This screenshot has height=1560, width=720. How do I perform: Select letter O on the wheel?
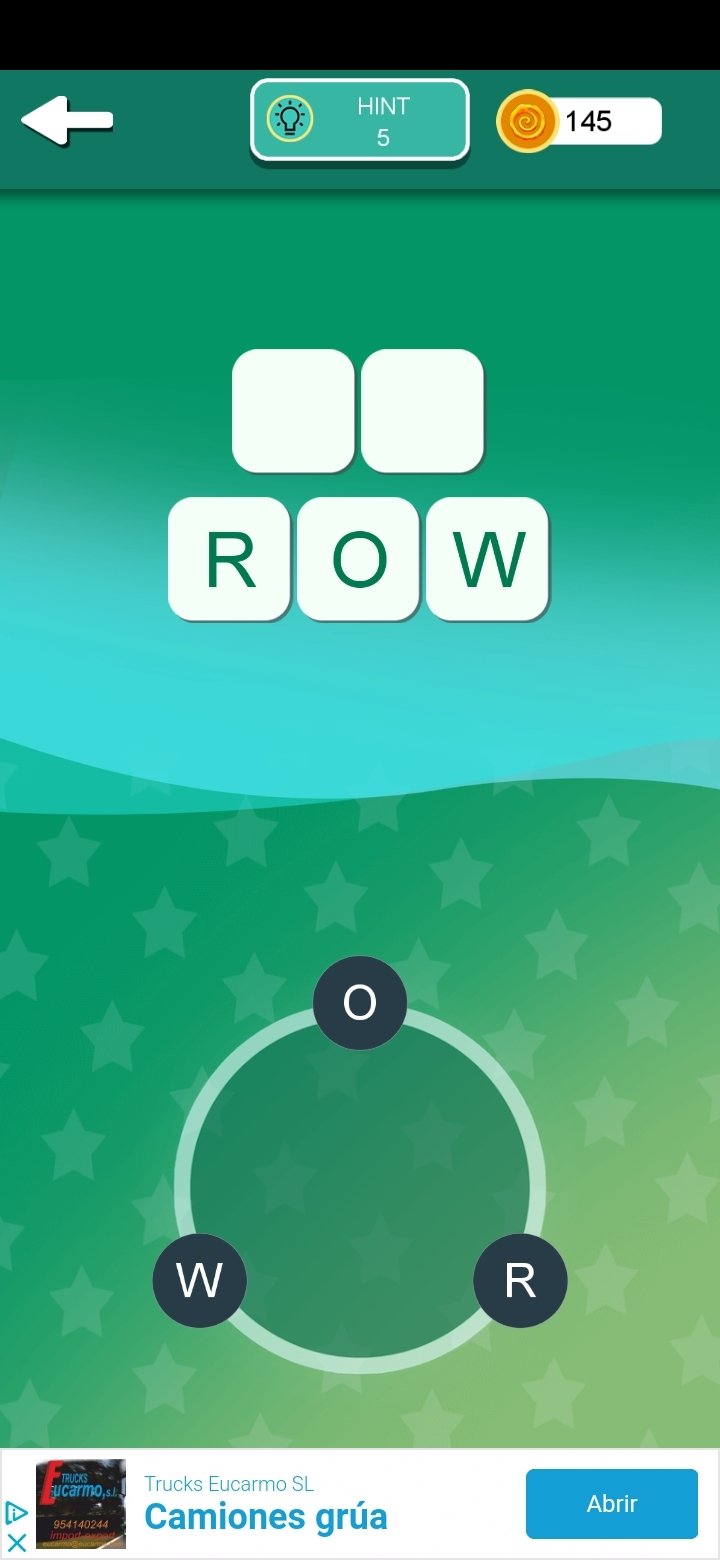360,1002
